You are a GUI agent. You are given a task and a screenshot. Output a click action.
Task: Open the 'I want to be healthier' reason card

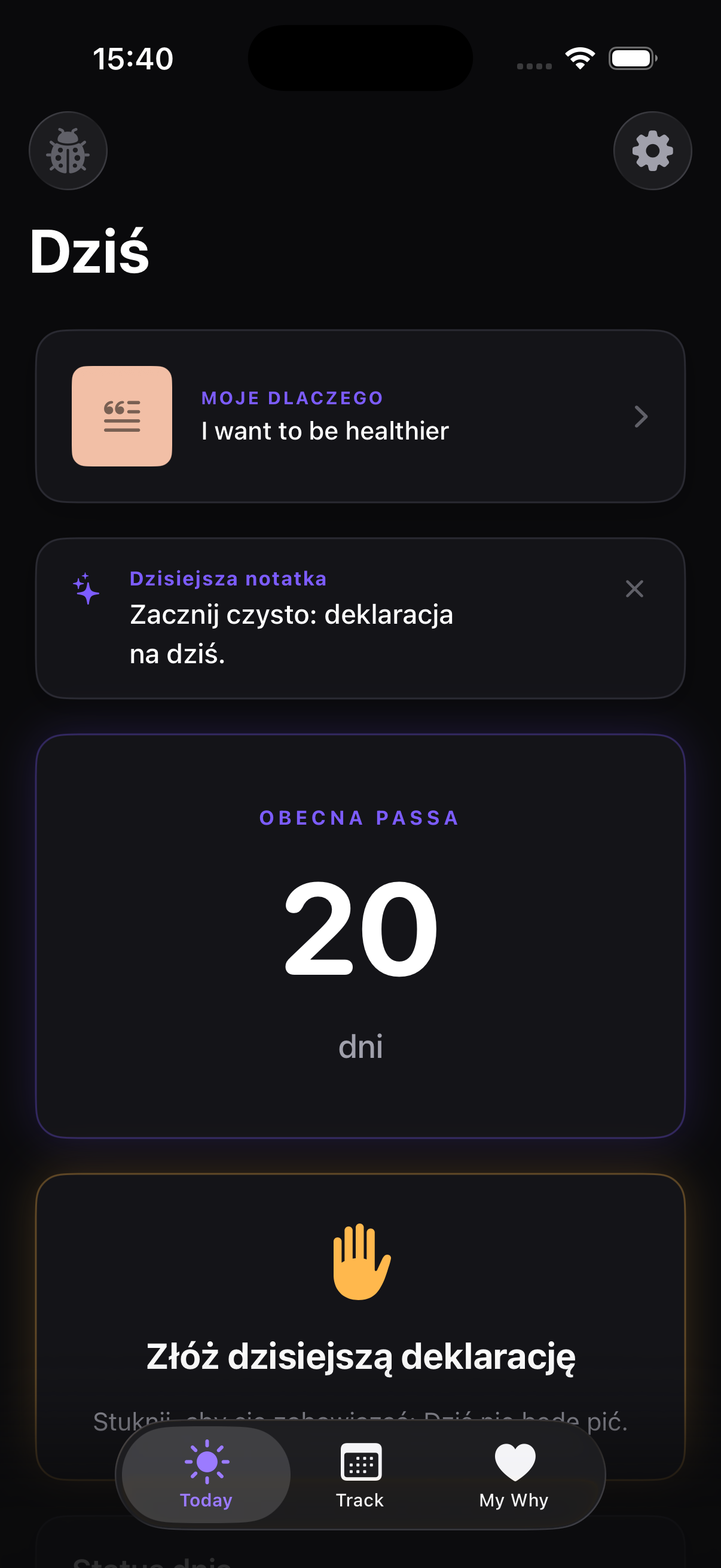[x=361, y=416]
